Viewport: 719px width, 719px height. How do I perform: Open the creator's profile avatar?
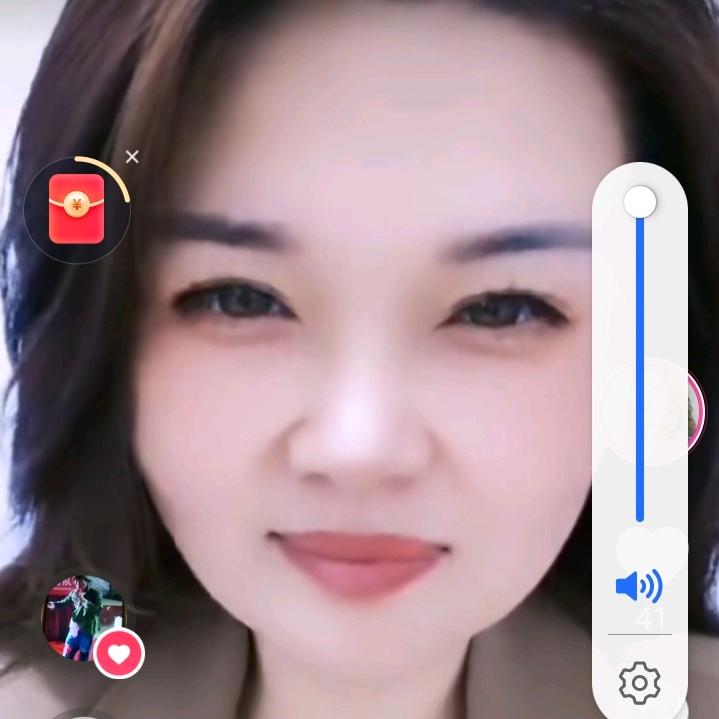coord(82,615)
